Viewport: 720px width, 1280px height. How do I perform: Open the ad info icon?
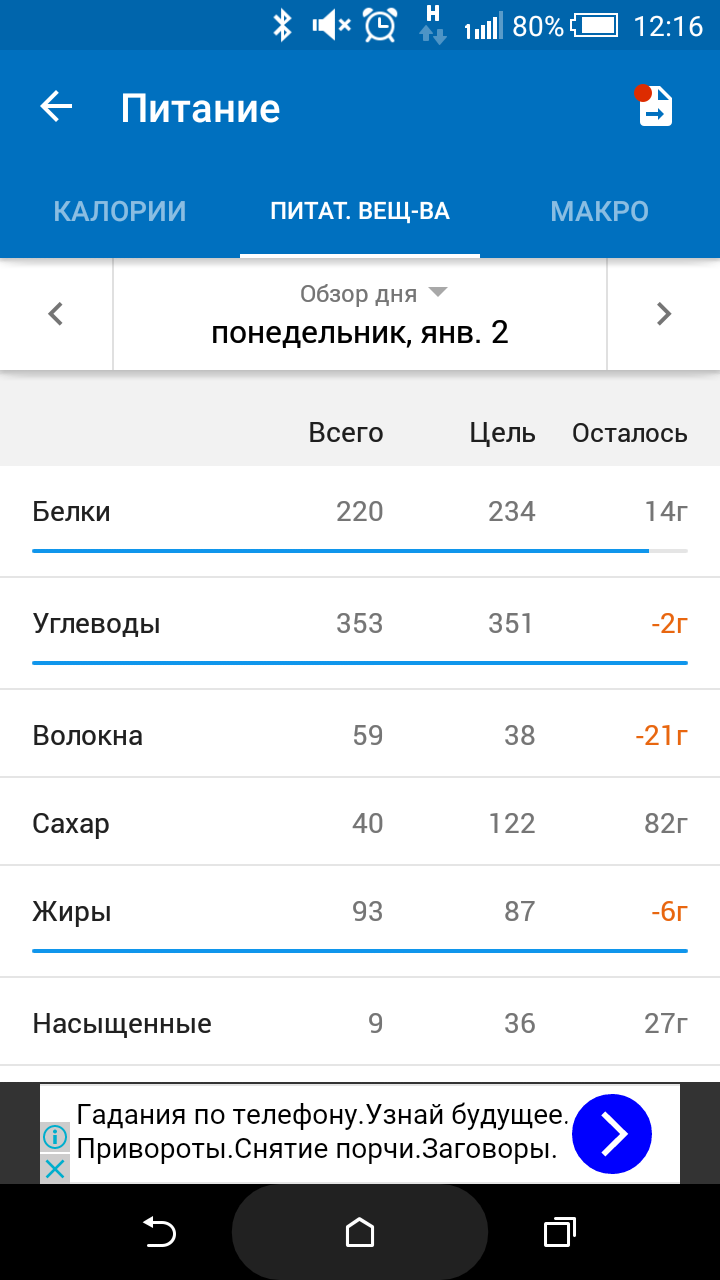[55, 1137]
